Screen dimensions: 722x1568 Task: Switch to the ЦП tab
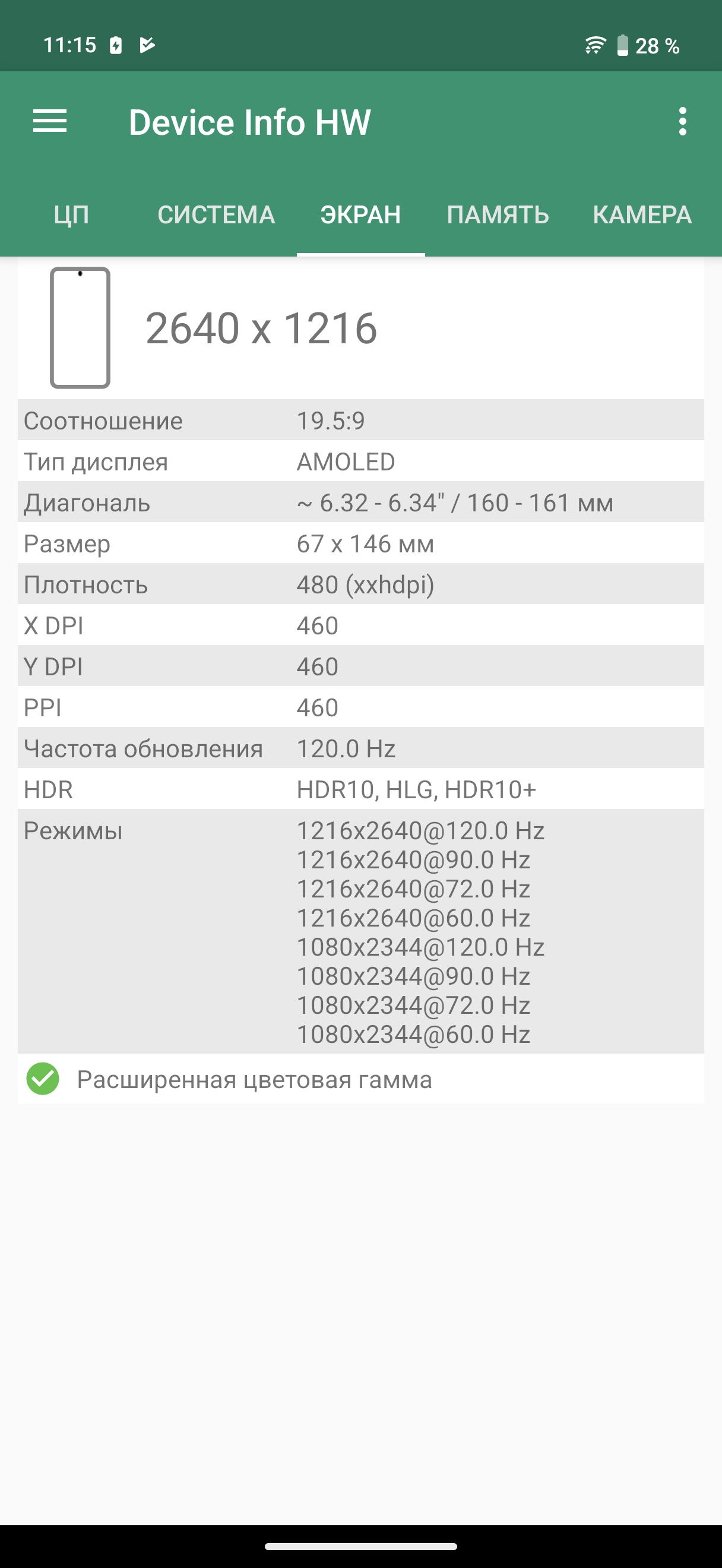coord(71,215)
